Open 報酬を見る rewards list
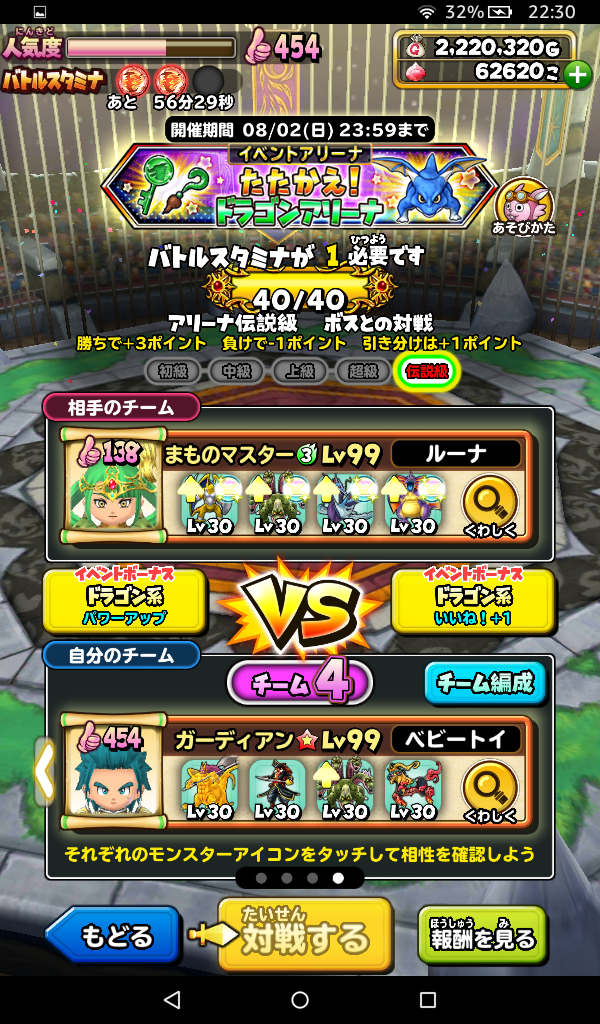The image size is (600, 1024). [x=482, y=936]
